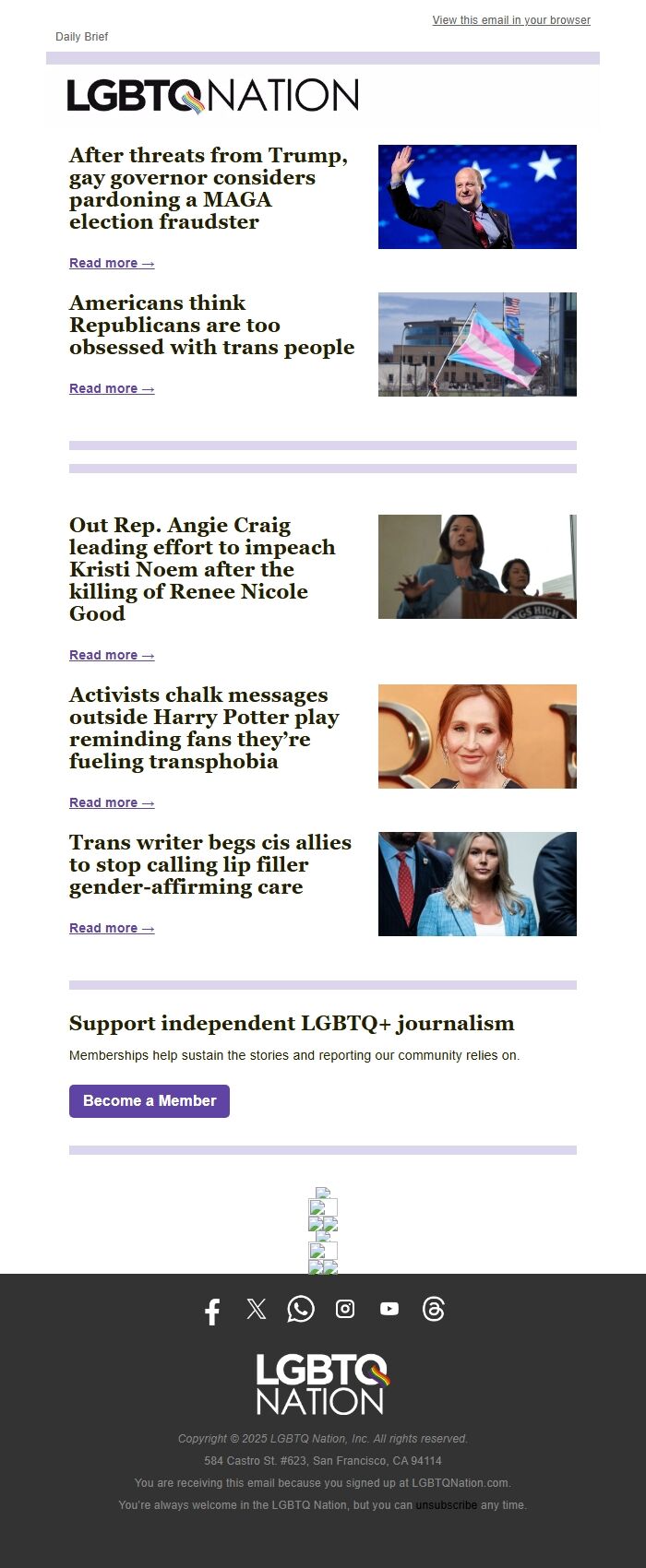
Task: Tap the Become a Member button
Action: 150,1101
